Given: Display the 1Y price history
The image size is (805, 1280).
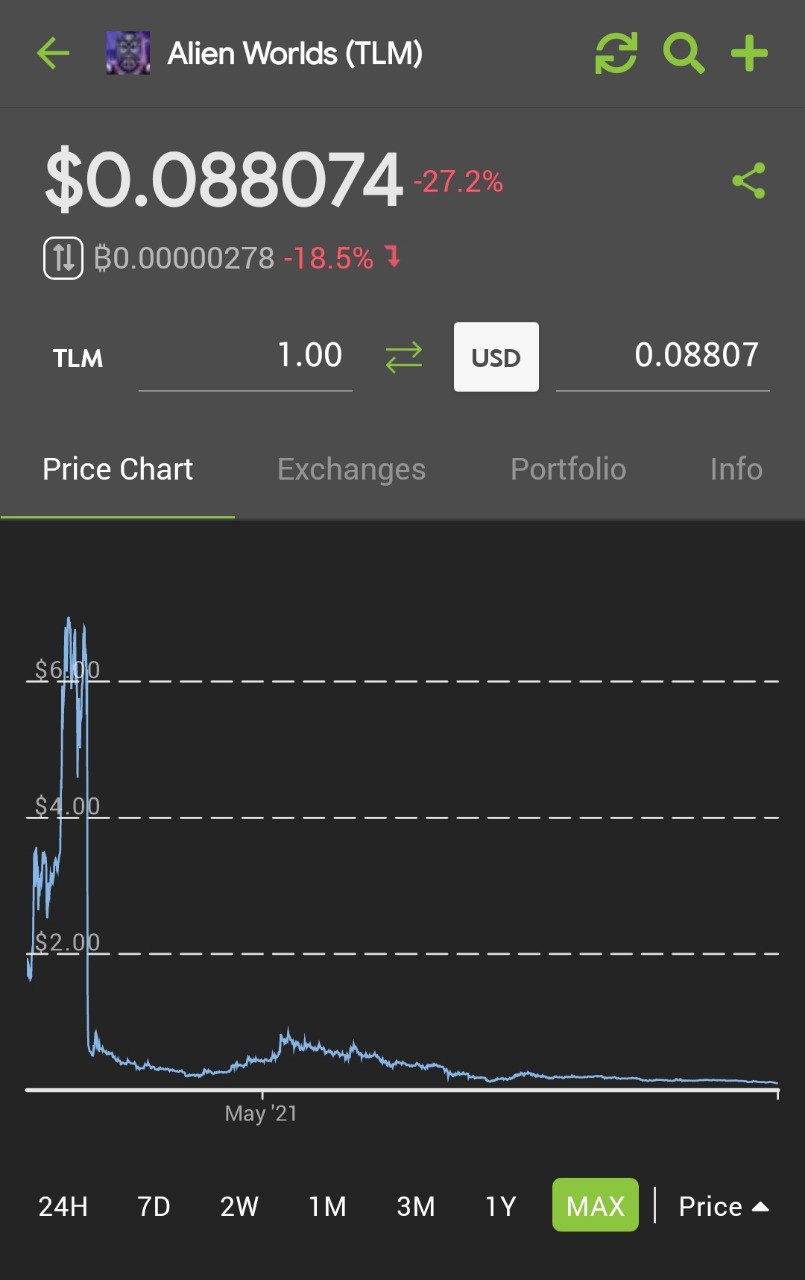Looking at the screenshot, I should point(500,1206).
